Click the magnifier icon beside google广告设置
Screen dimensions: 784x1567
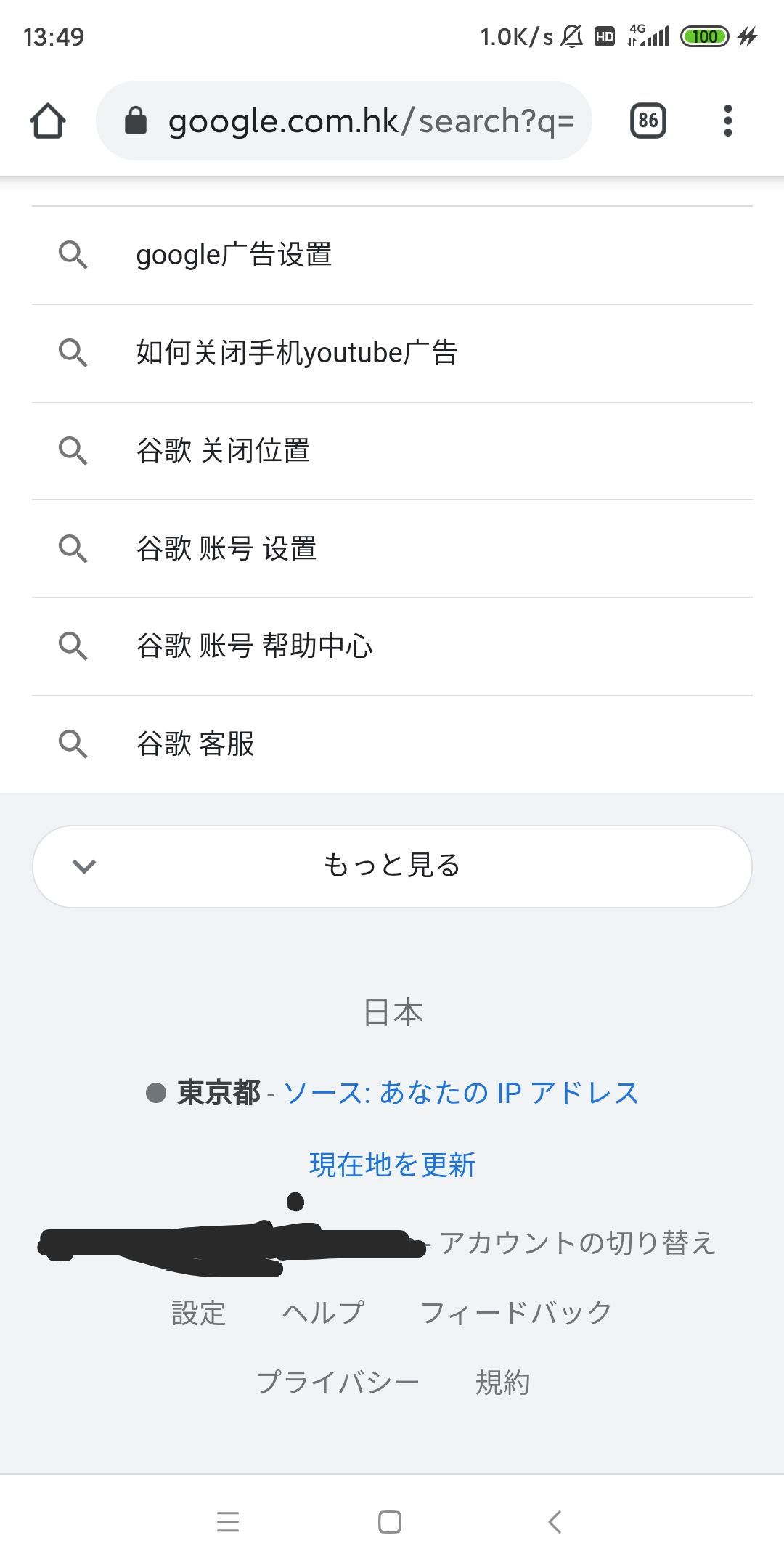[x=75, y=256]
